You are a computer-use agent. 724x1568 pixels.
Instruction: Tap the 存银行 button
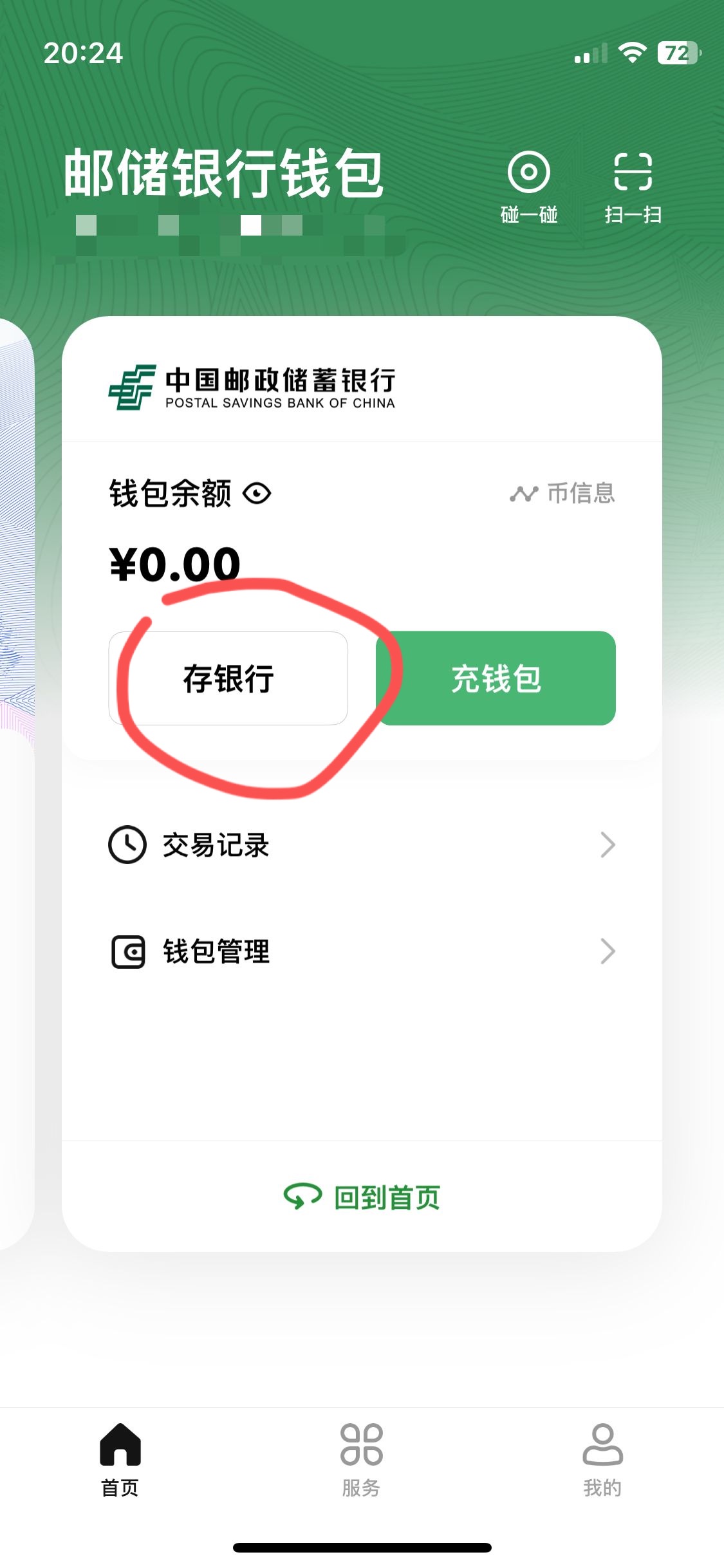[x=228, y=678]
